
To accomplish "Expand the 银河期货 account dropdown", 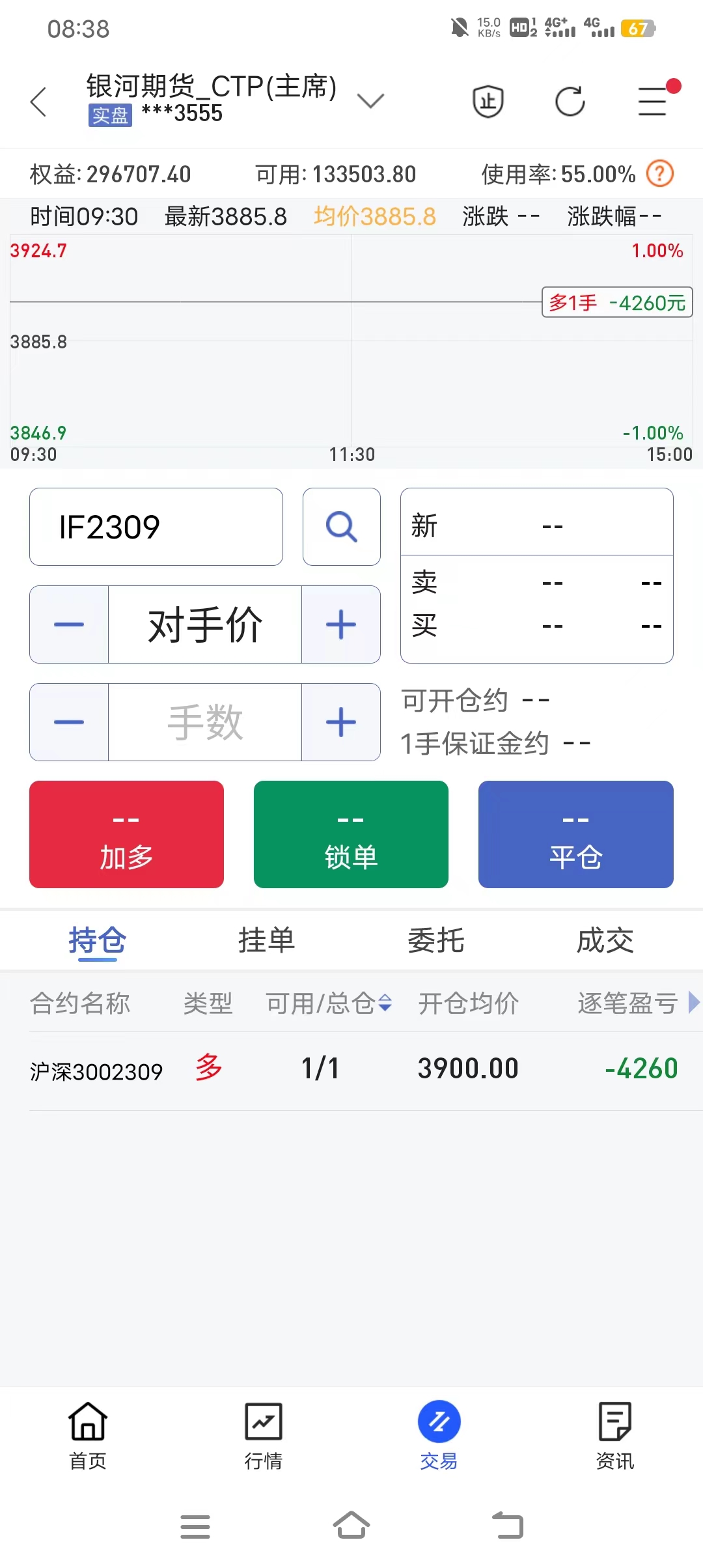I will tap(370, 101).
